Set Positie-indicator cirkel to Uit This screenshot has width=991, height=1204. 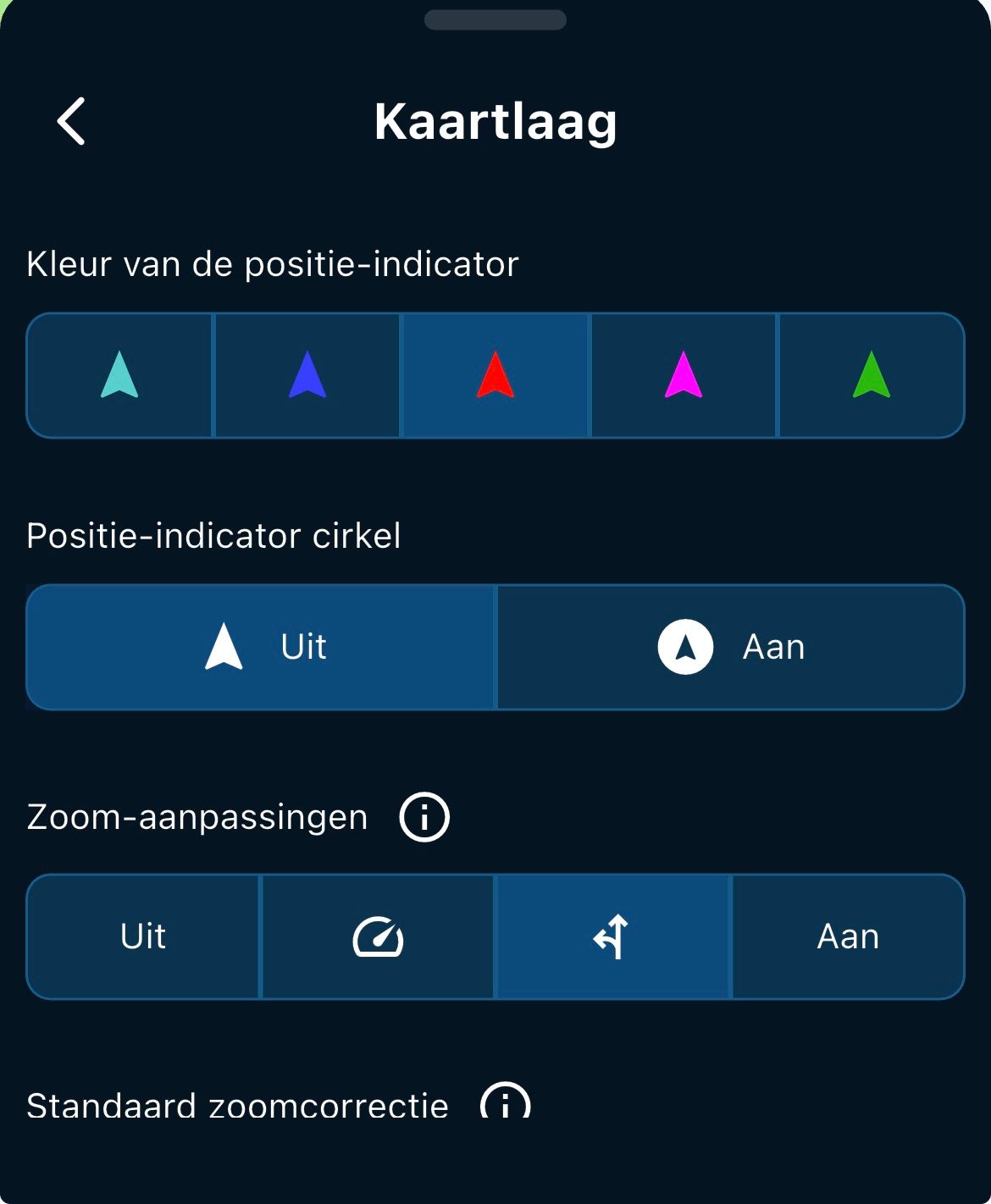pos(262,647)
